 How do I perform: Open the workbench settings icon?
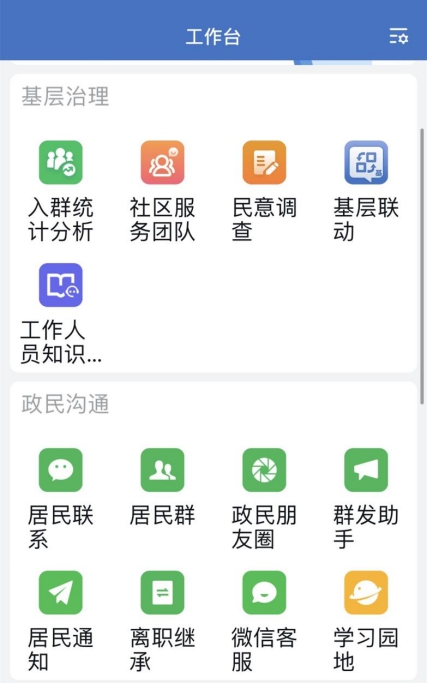coord(398,36)
